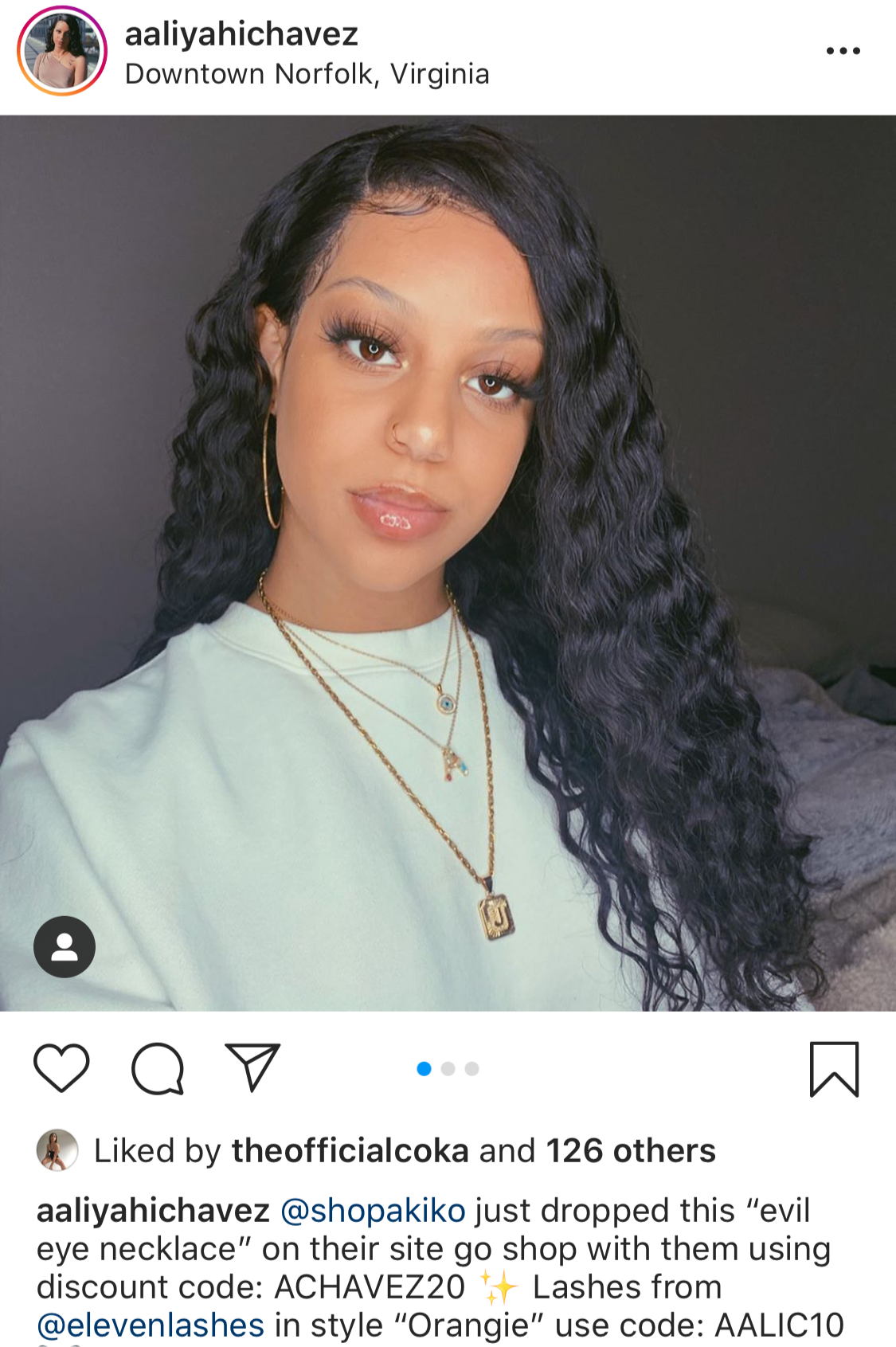896x1347 pixels.
Task: Open aaliyahichavez's story from the profile picture
Action: click(62, 51)
